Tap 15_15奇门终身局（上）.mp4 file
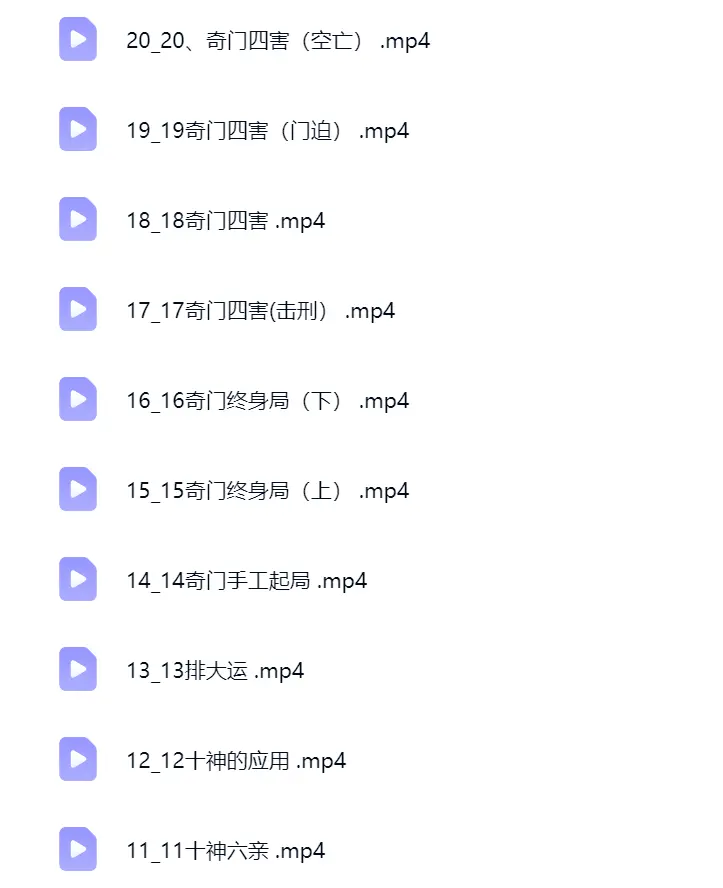 pos(267,491)
